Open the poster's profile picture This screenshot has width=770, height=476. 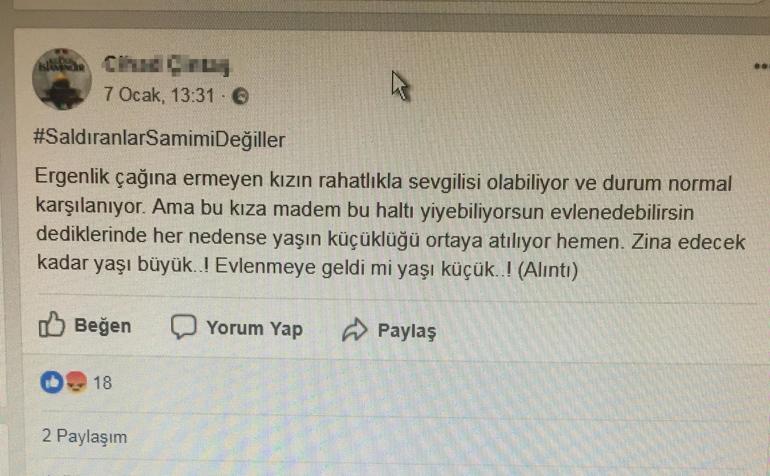pos(61,76)
